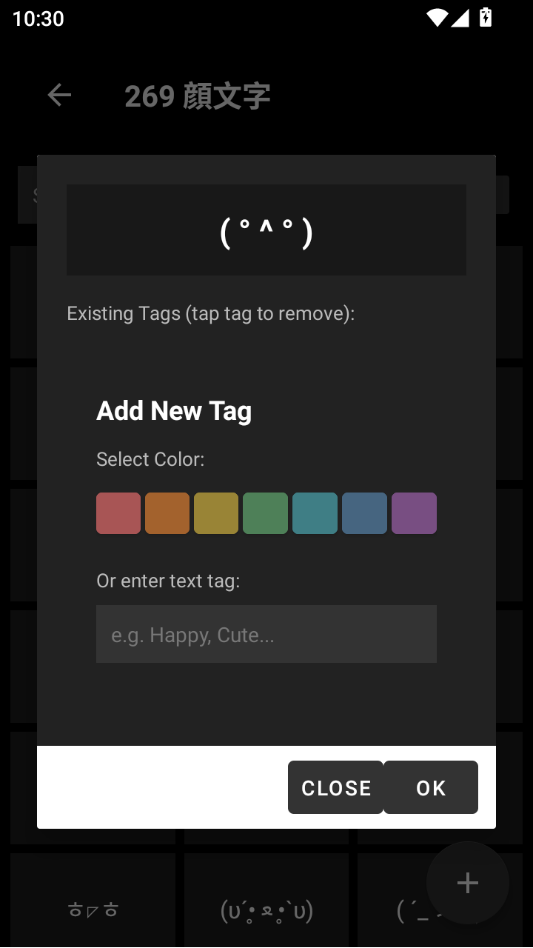
Task: Focus the text tag input field
Action: coord(266,634)
